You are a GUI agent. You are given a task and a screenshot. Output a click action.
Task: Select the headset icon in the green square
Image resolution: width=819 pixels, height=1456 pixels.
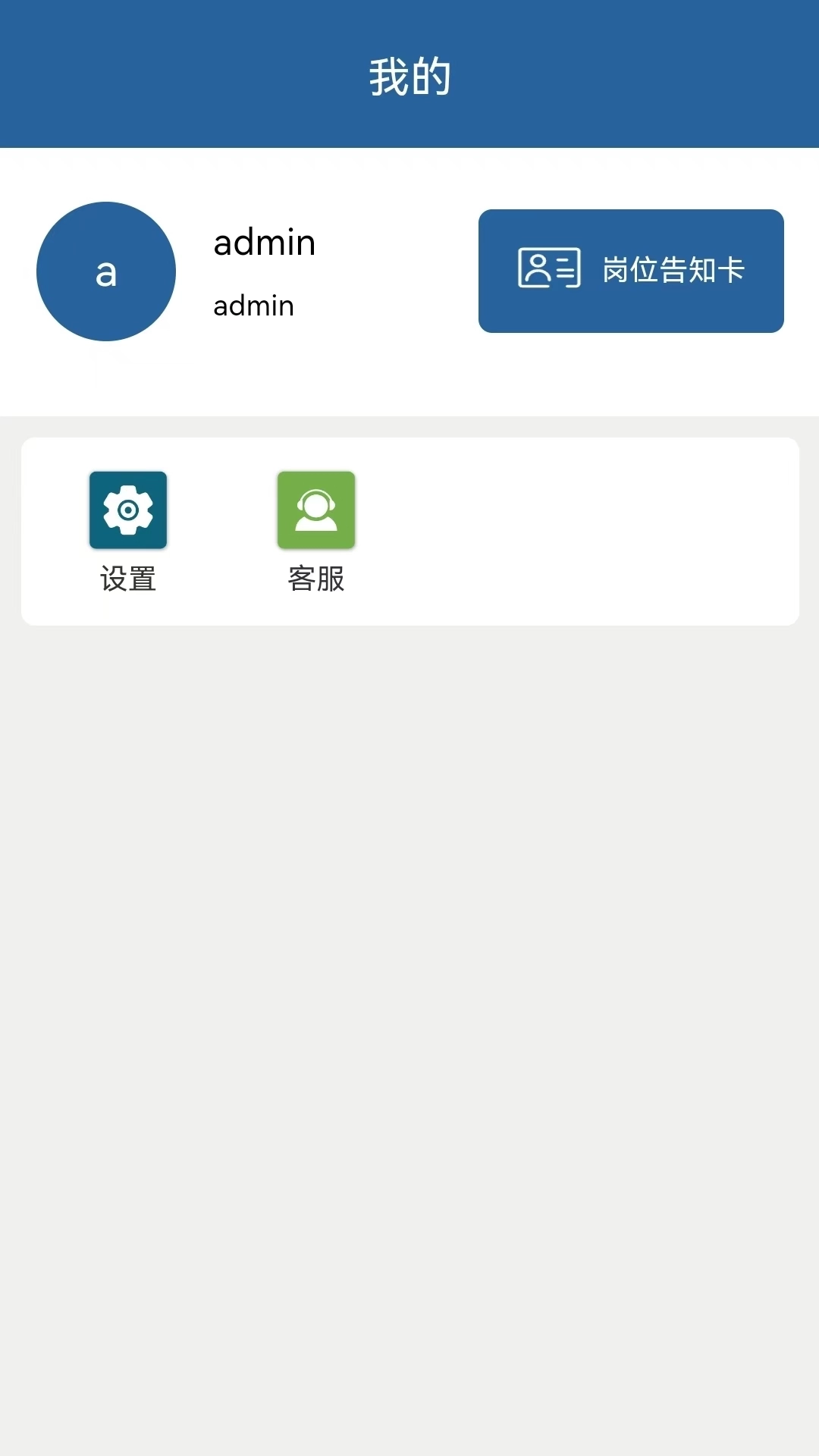click(x=315, y=510)
